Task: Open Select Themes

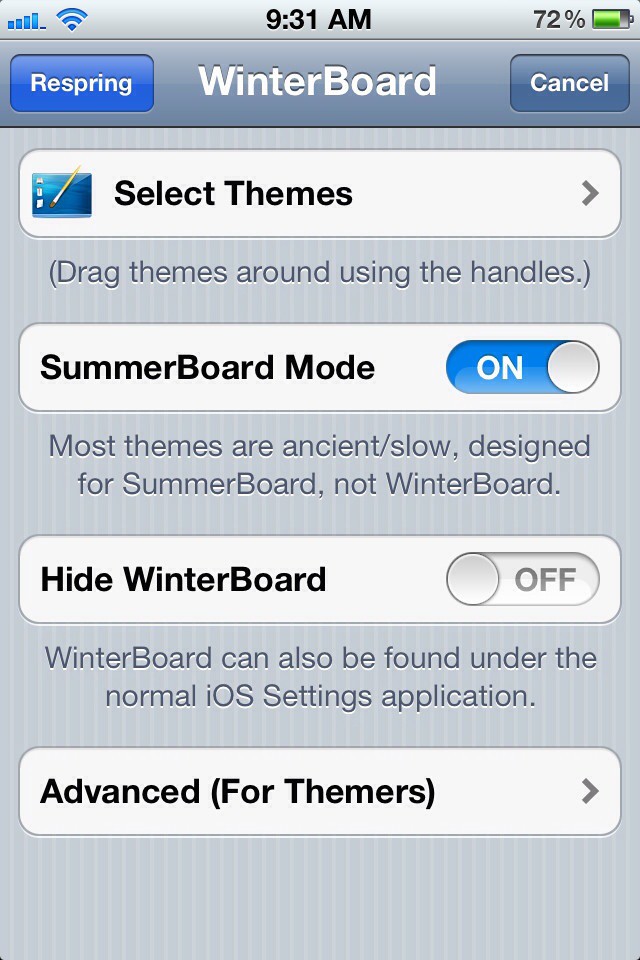Action: [x=320, y=193]
